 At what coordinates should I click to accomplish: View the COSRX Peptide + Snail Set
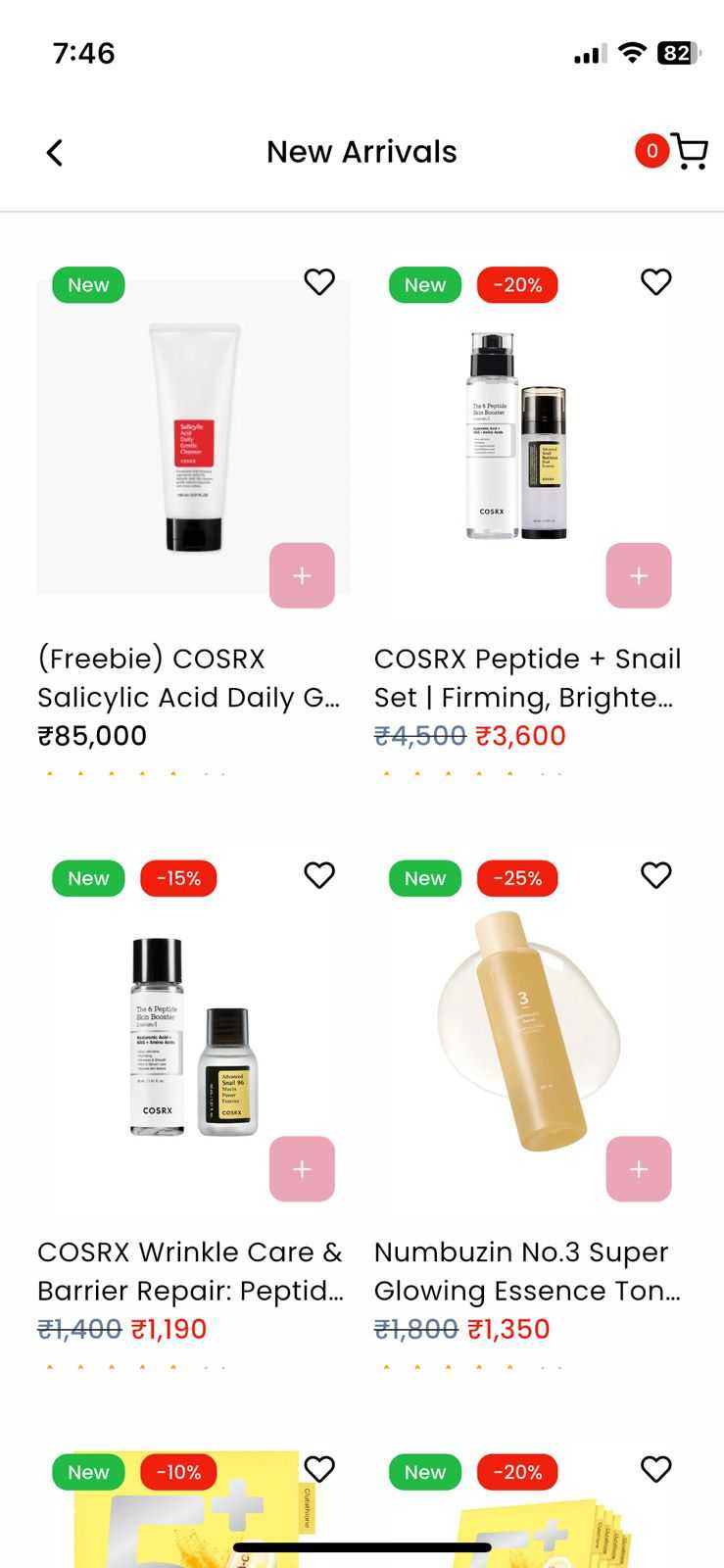(x=527, y=678)
